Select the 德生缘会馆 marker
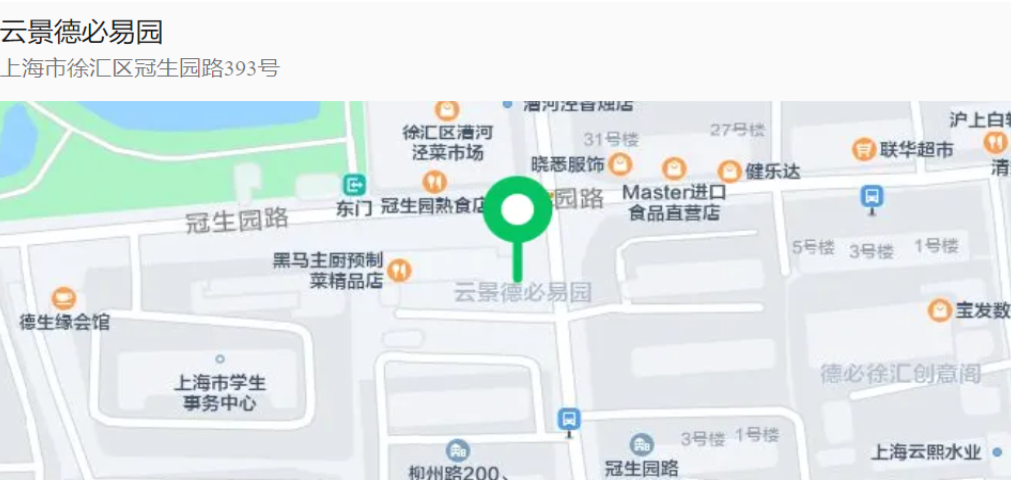This screenshot has width=1011, height=480. pyautogui.click(x=65, y=298)
